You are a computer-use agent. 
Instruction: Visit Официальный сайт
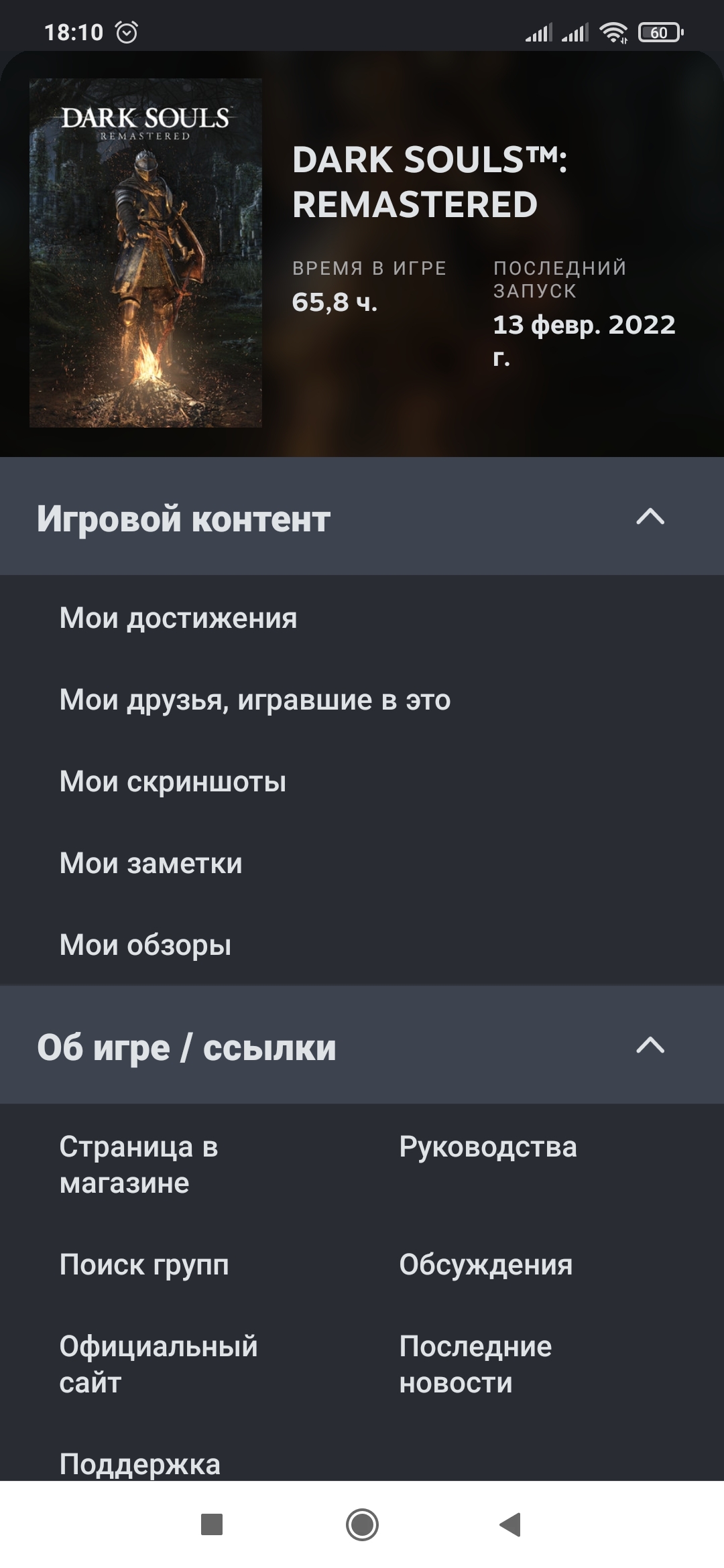coord(158,1364)
